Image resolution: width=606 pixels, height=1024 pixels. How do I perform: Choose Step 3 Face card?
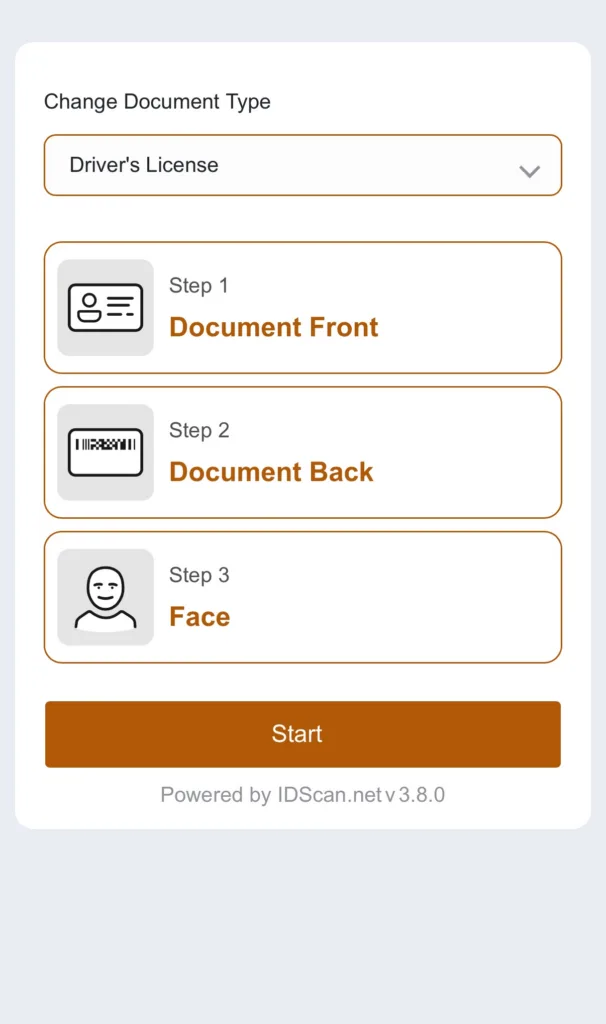point(302,597)
